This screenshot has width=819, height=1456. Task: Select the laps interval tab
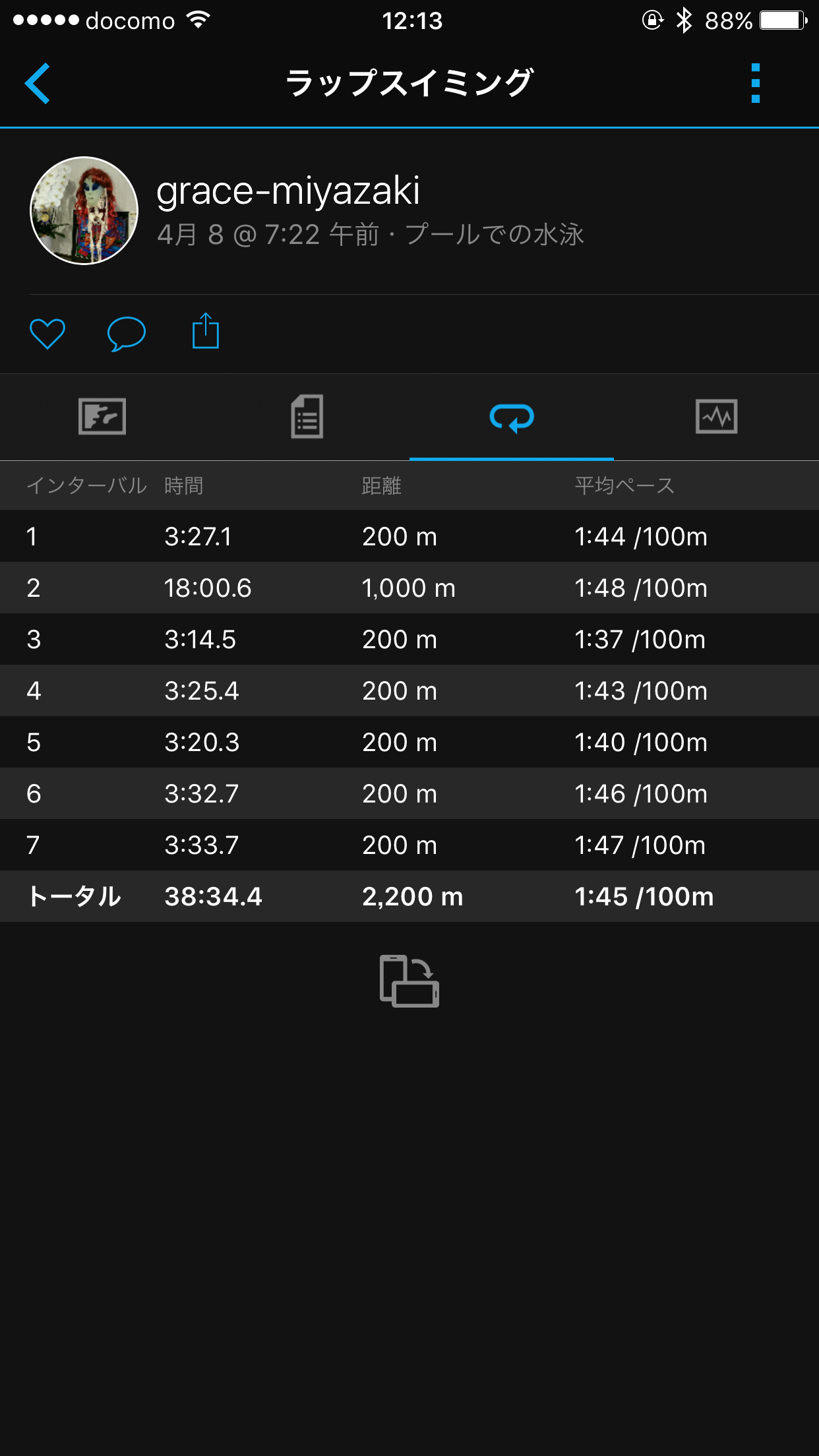pyautogui.click(x=512, y=417)
